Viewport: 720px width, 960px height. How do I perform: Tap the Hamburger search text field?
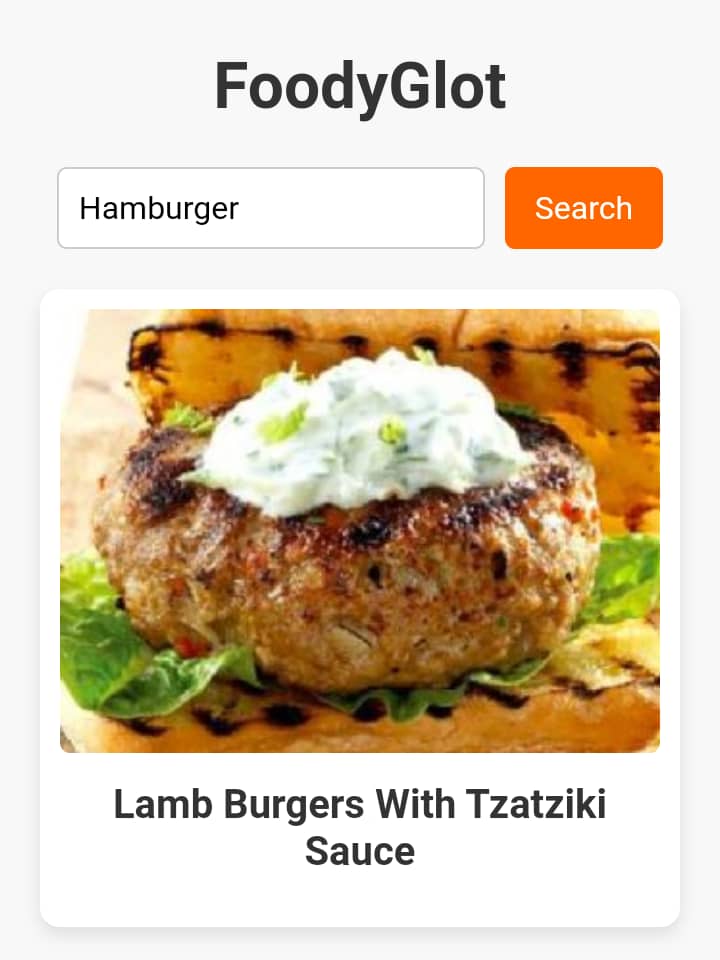(270, 208)
